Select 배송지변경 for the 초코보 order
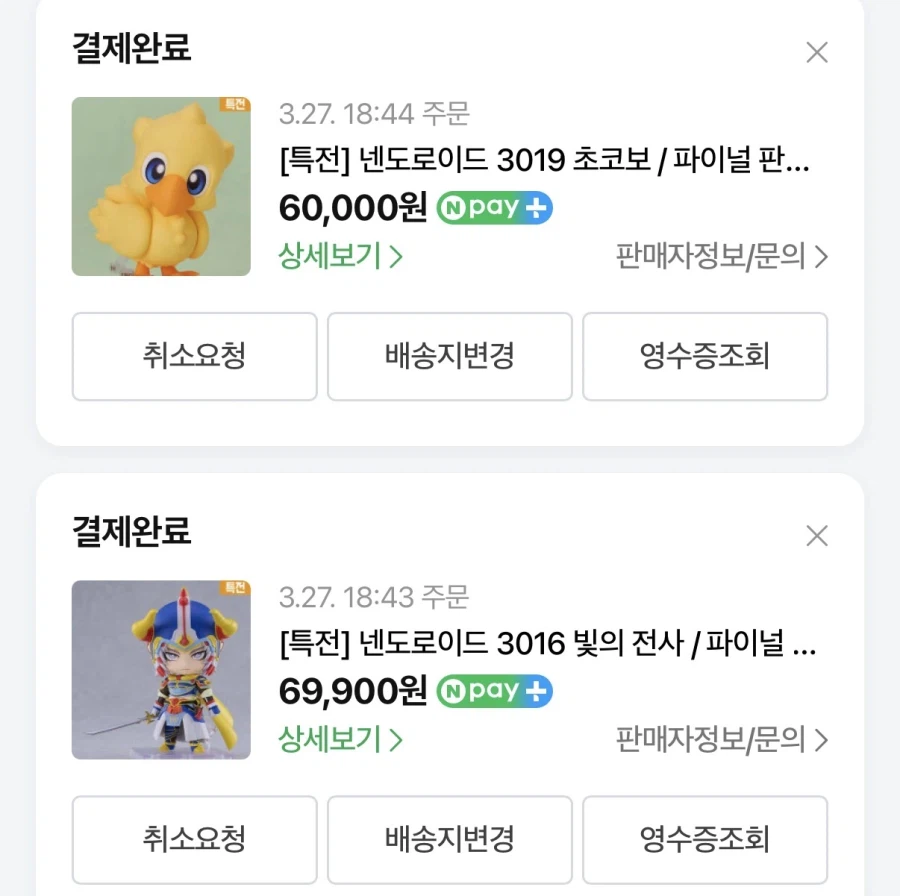This screenshot has height=896, width=900. click(x=449, y=356)
